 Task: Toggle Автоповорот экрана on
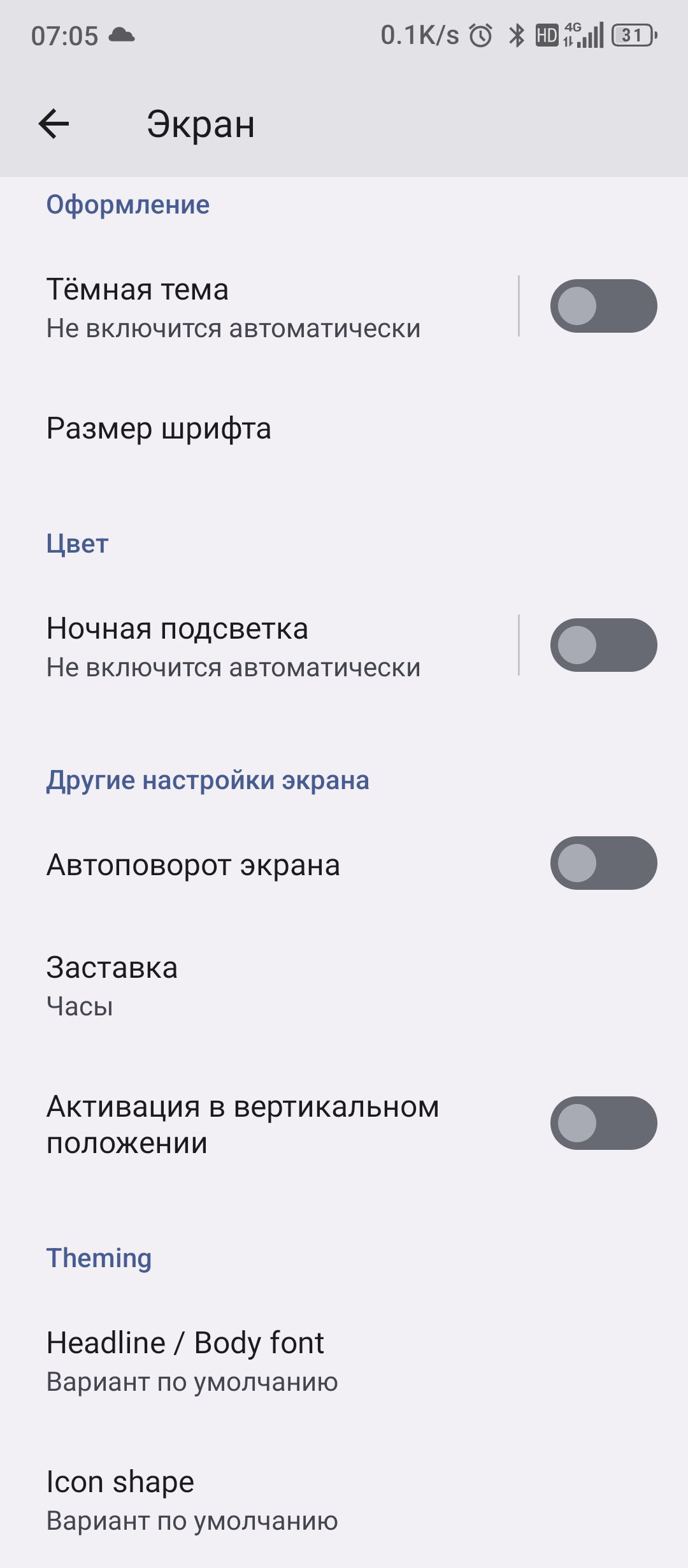coord(603,863)
